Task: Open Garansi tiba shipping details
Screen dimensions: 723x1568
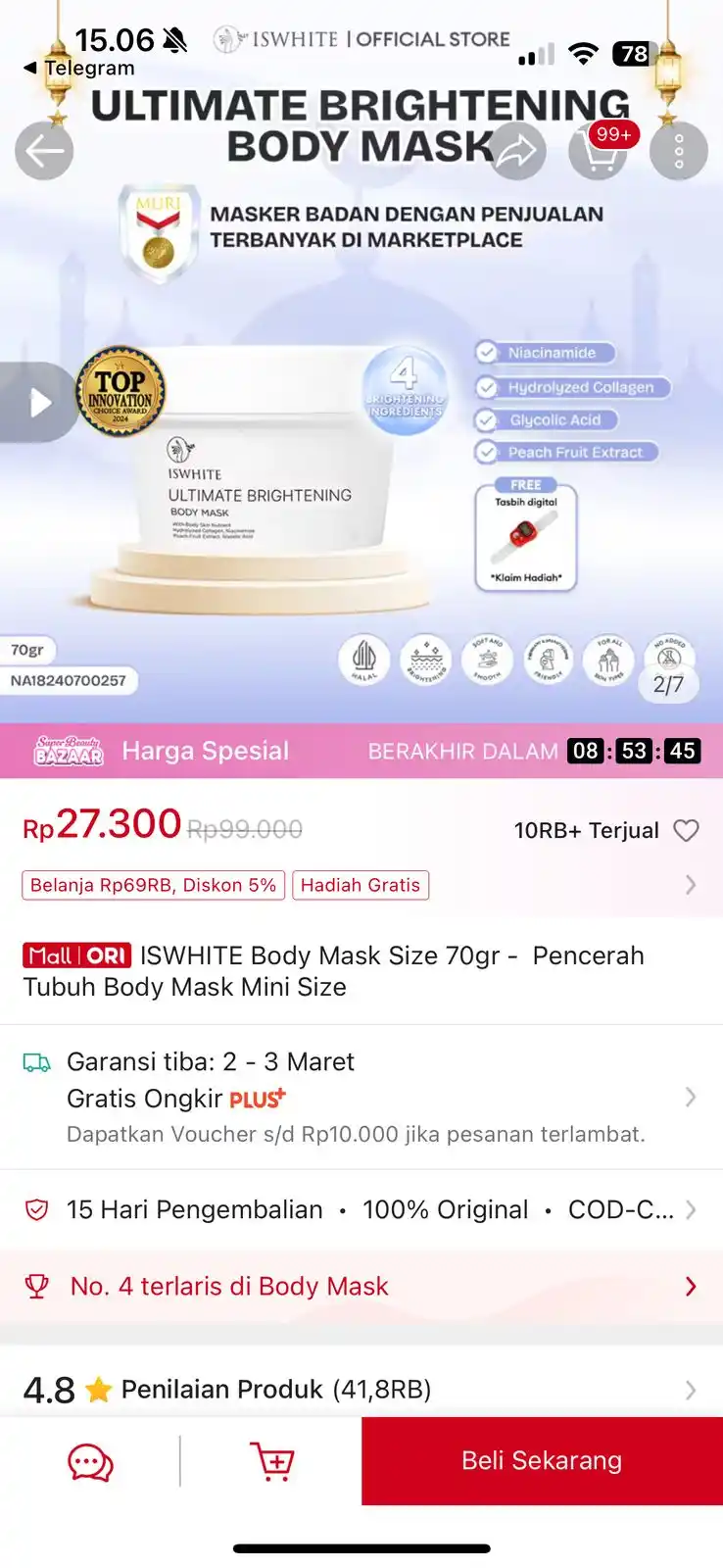Action: tap(361, 1097)
